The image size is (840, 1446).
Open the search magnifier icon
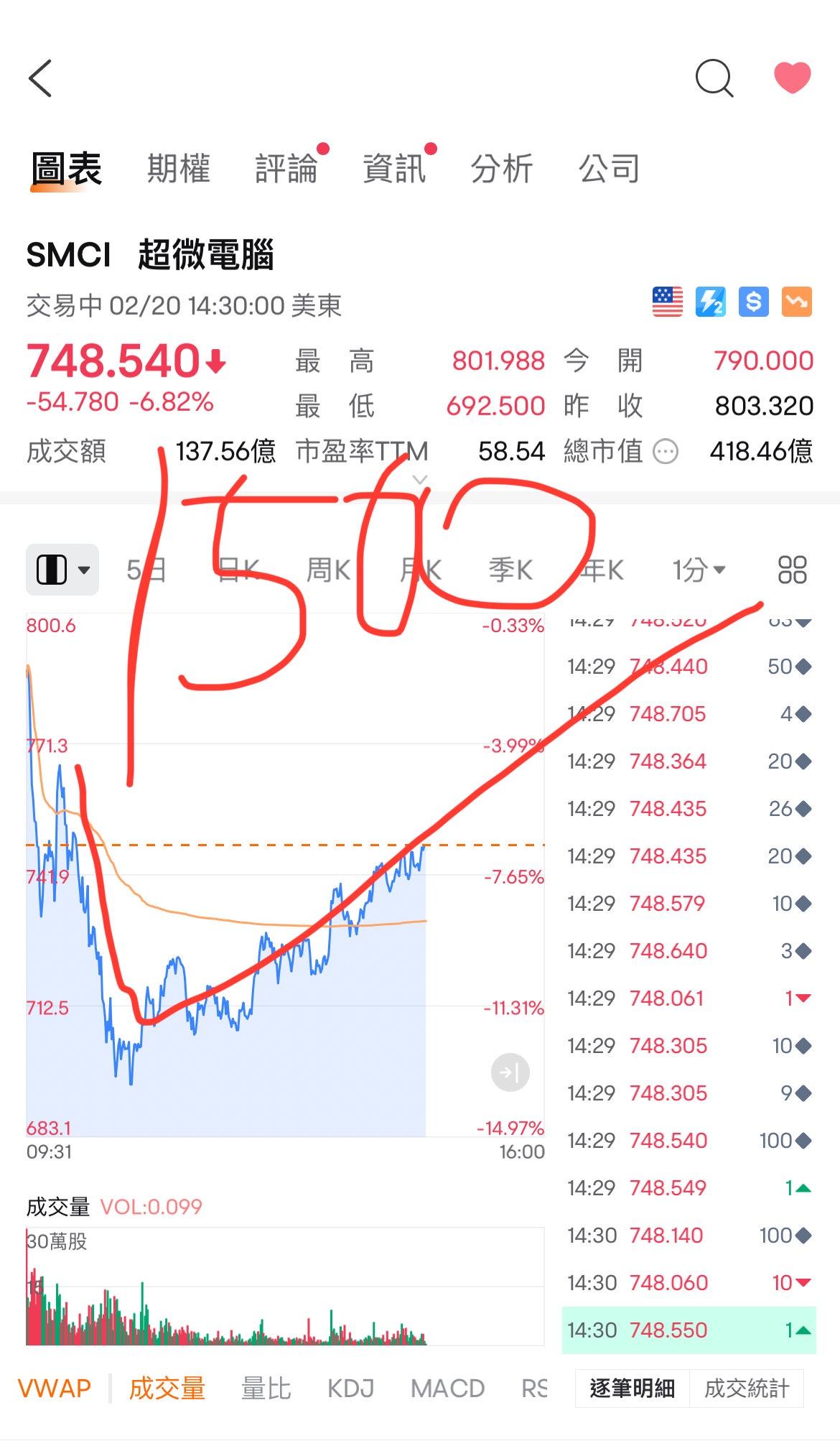715,78
